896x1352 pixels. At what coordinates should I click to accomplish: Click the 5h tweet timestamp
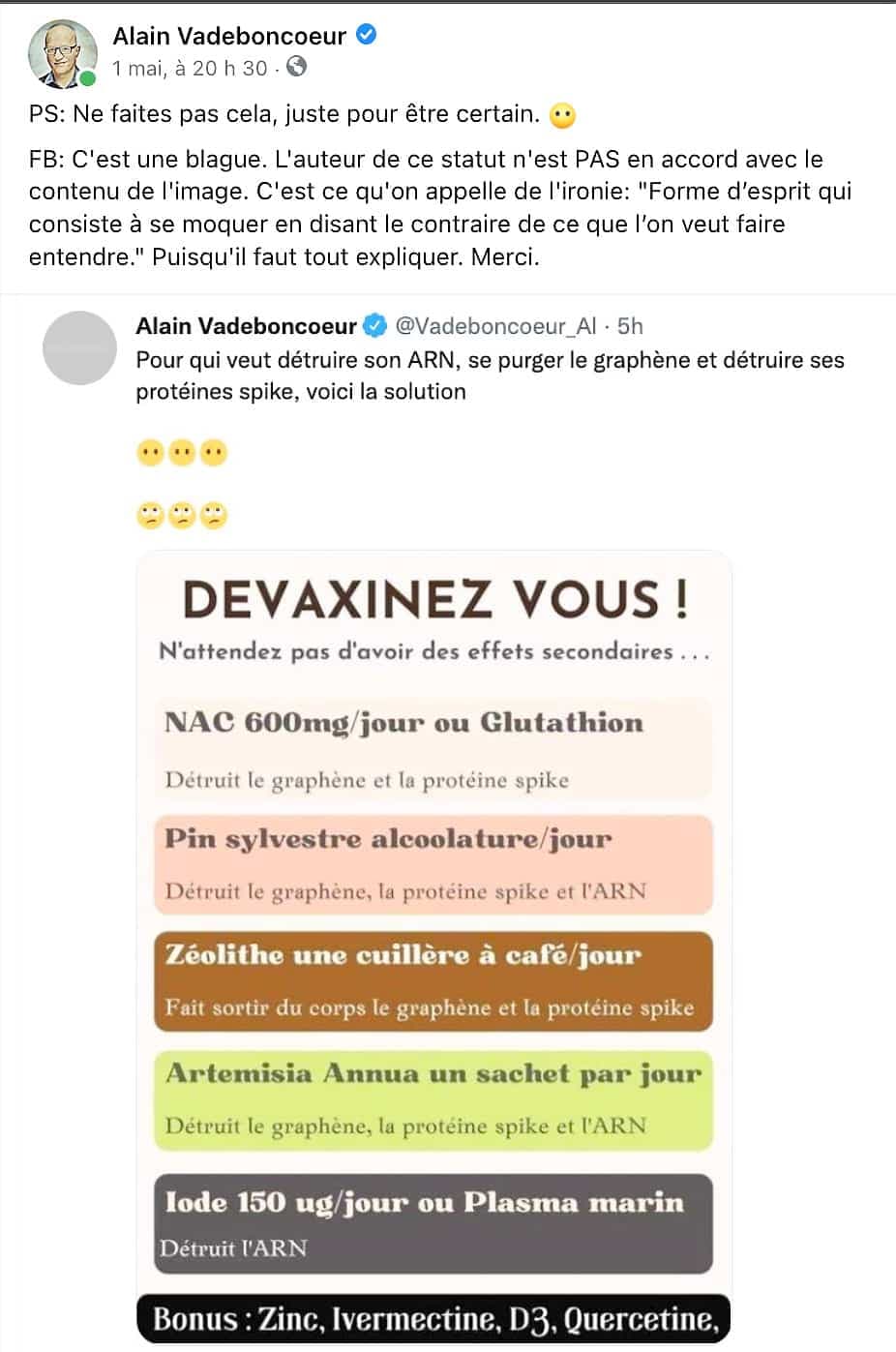629,326
